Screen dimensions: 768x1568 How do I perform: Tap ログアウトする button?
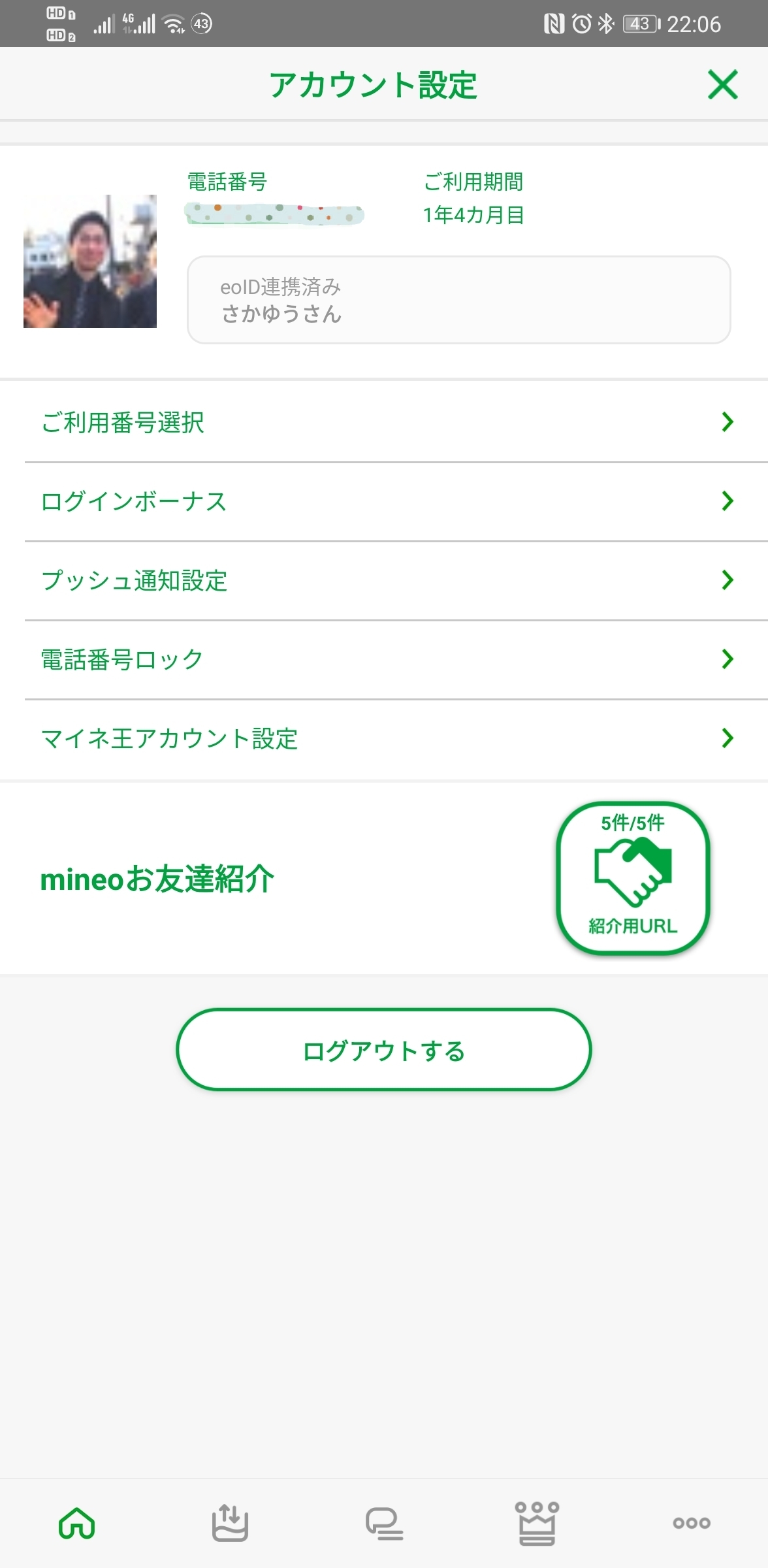pyautogui.click(x=384, y=1050)
